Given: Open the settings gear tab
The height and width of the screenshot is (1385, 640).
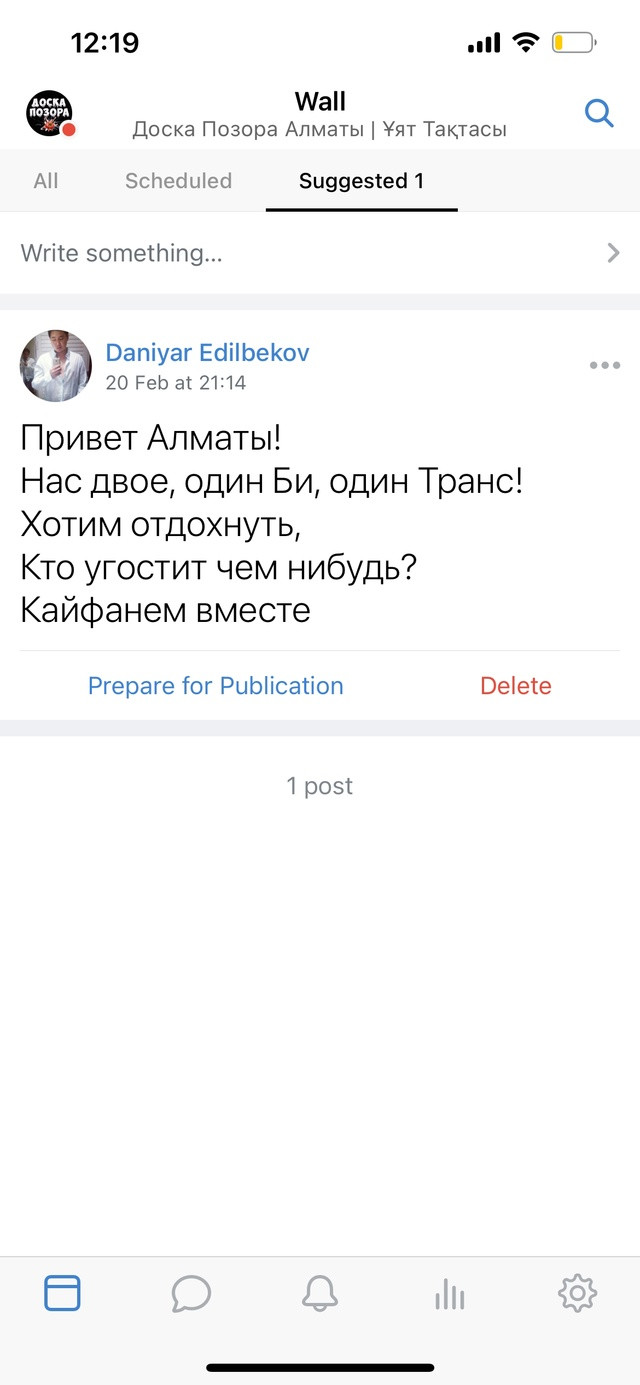Looking at the screenshot, I should [577, 1294].
